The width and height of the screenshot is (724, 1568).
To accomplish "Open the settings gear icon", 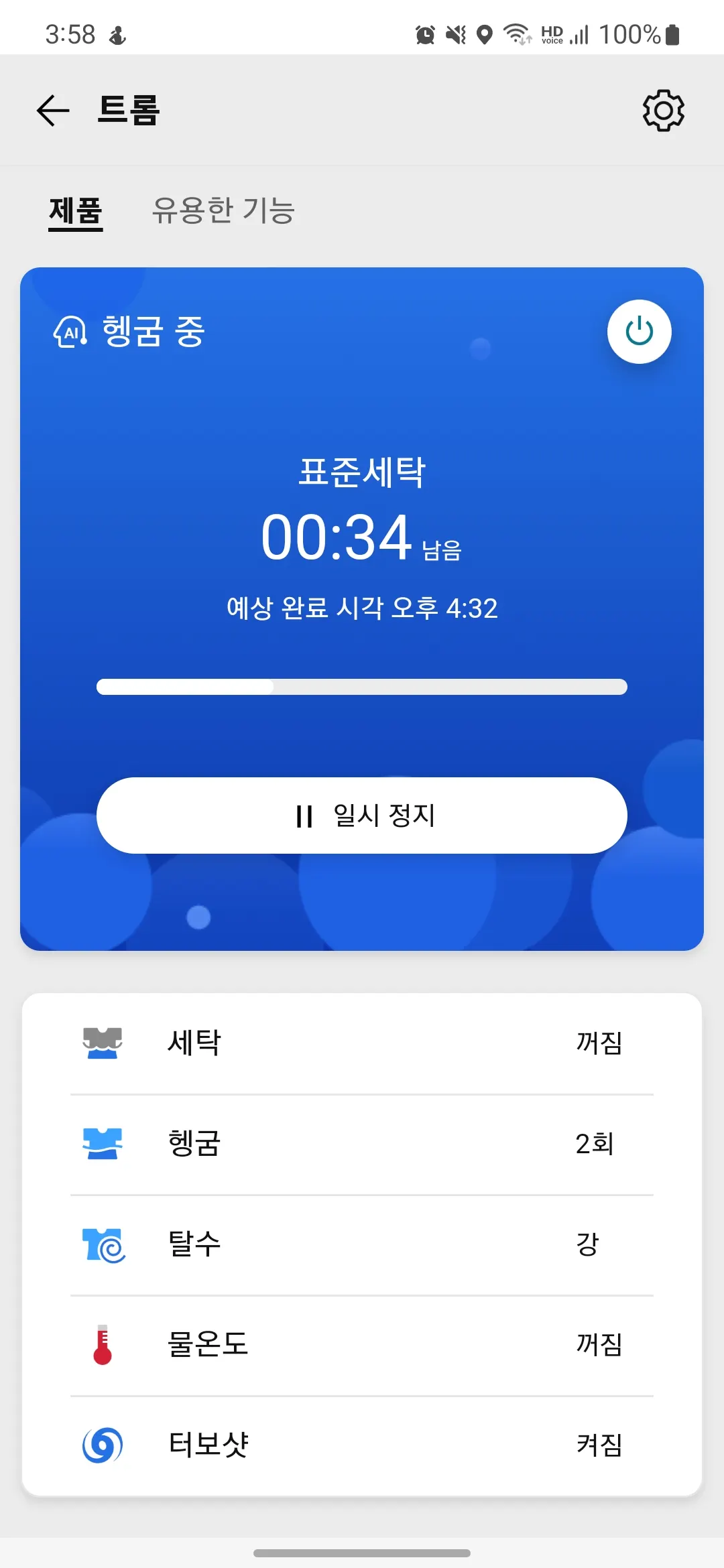I will [x=663, y=111].
